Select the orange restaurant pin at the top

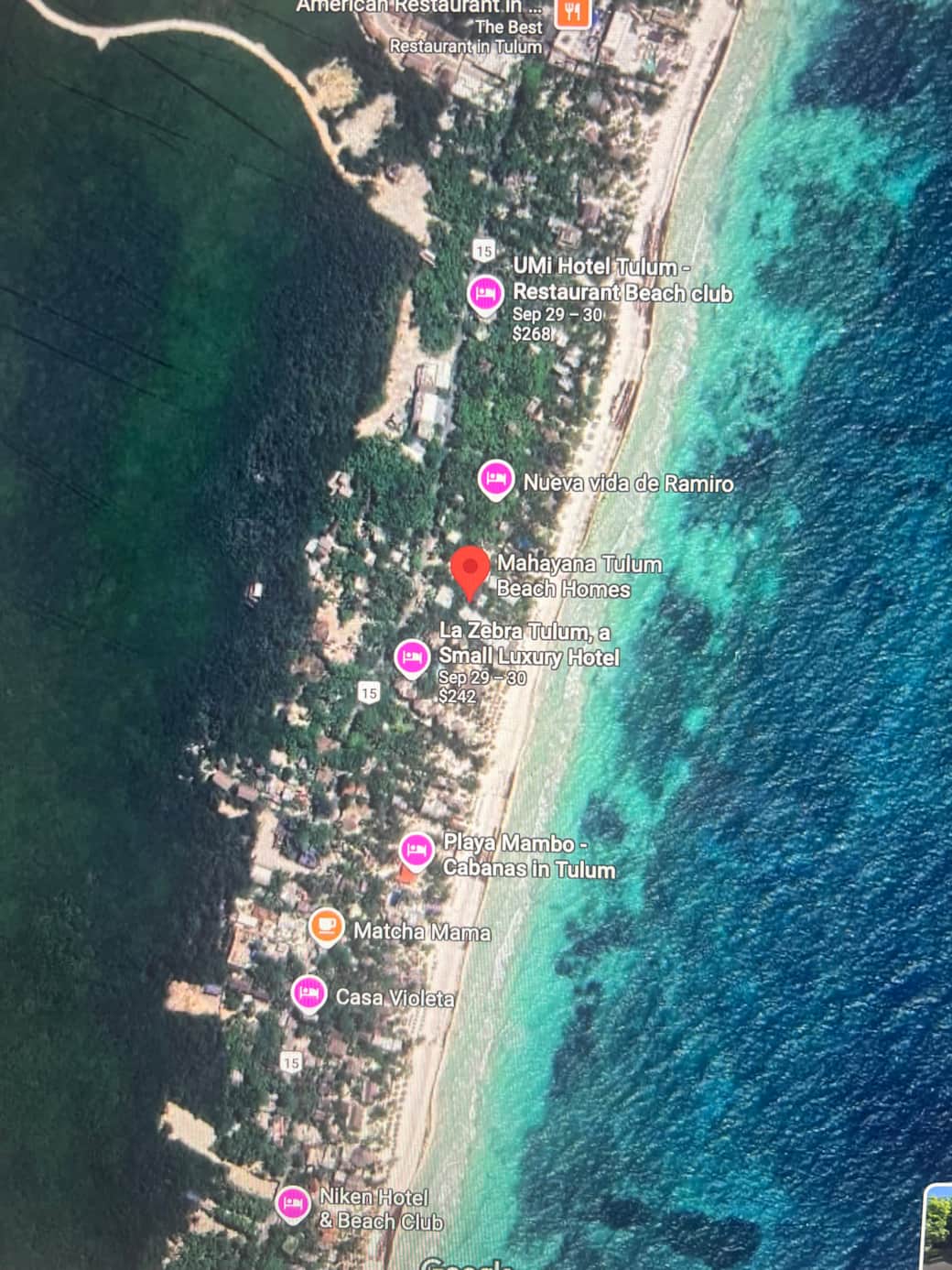coord(573,13)
